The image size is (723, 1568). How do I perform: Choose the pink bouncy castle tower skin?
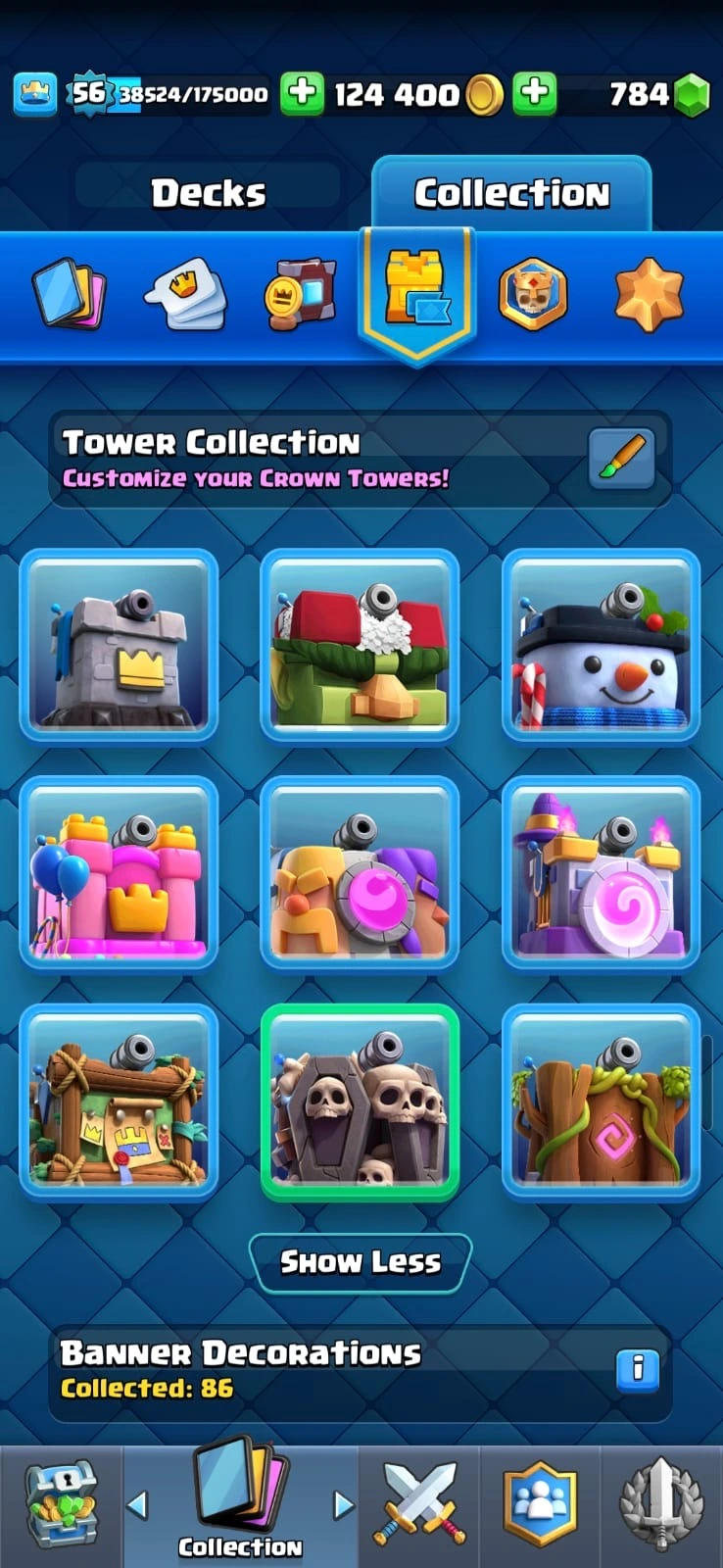(x=119, y=874)
